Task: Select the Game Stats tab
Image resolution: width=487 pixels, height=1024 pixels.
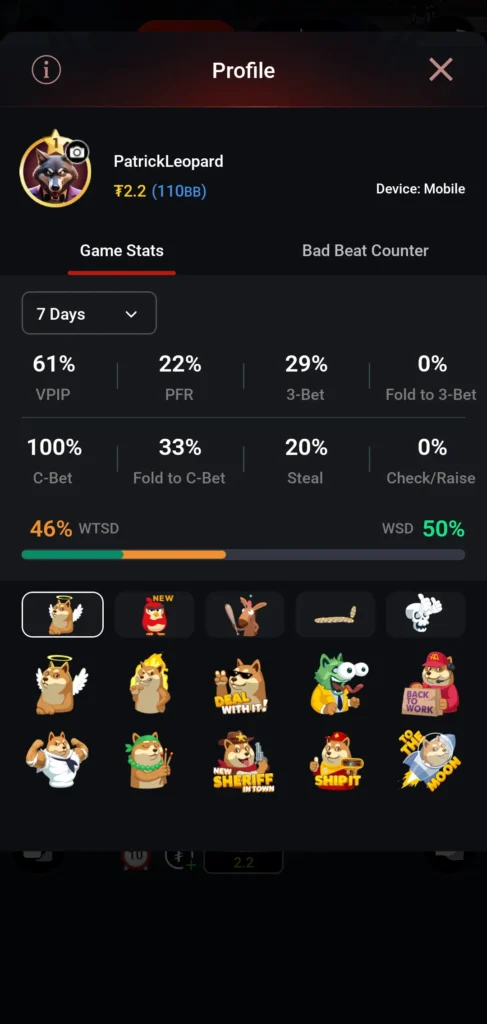Action: click(122, 251)
